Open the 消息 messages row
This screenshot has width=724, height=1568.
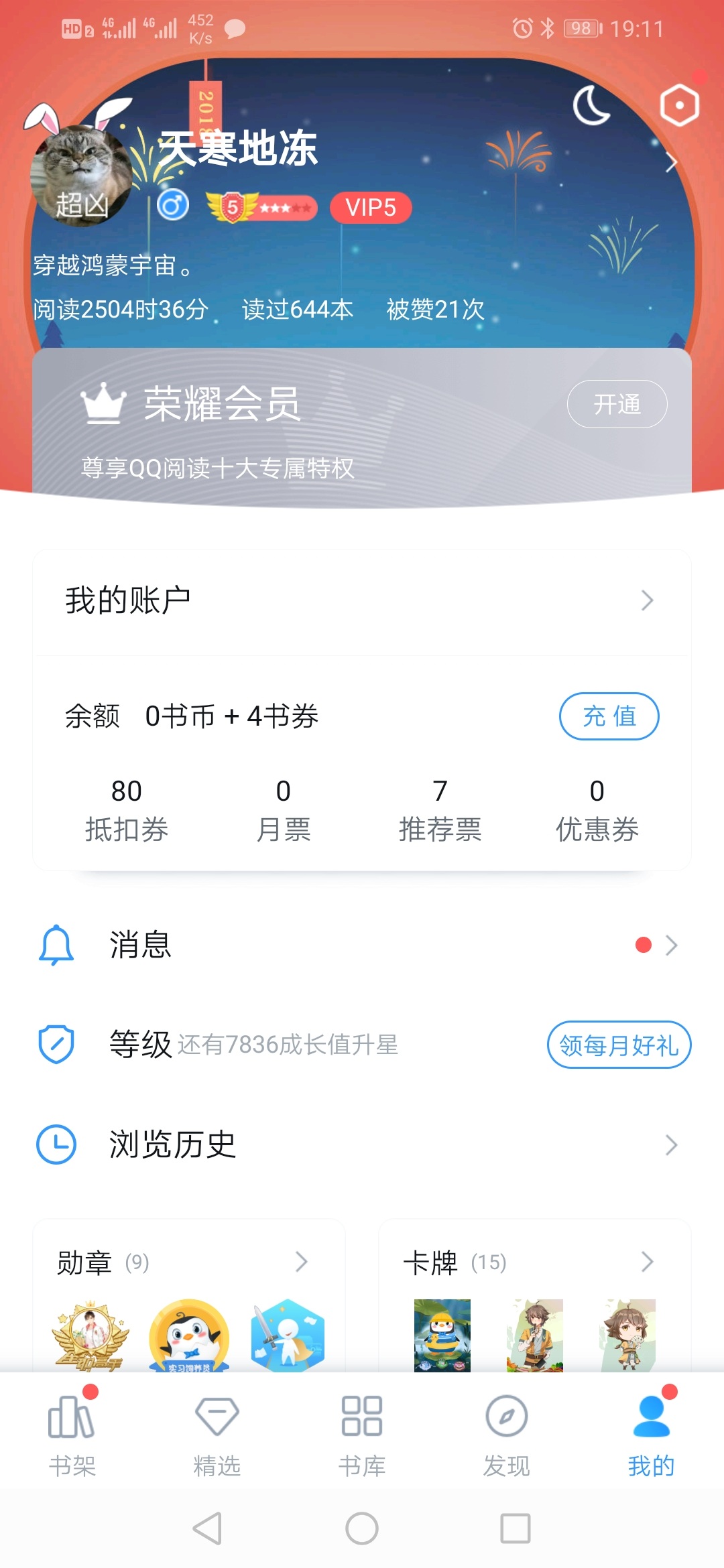click(362, 945)
